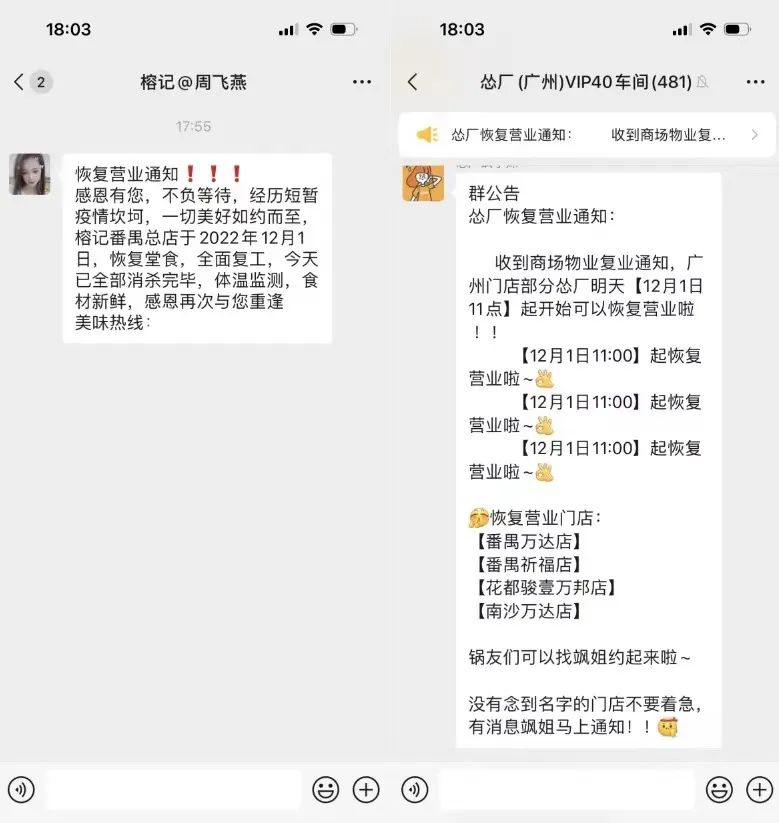Open the pinned 怂厂恢复营业通知 announcement banner
This screenshot has height=823, width=779.
pos(587,135)
